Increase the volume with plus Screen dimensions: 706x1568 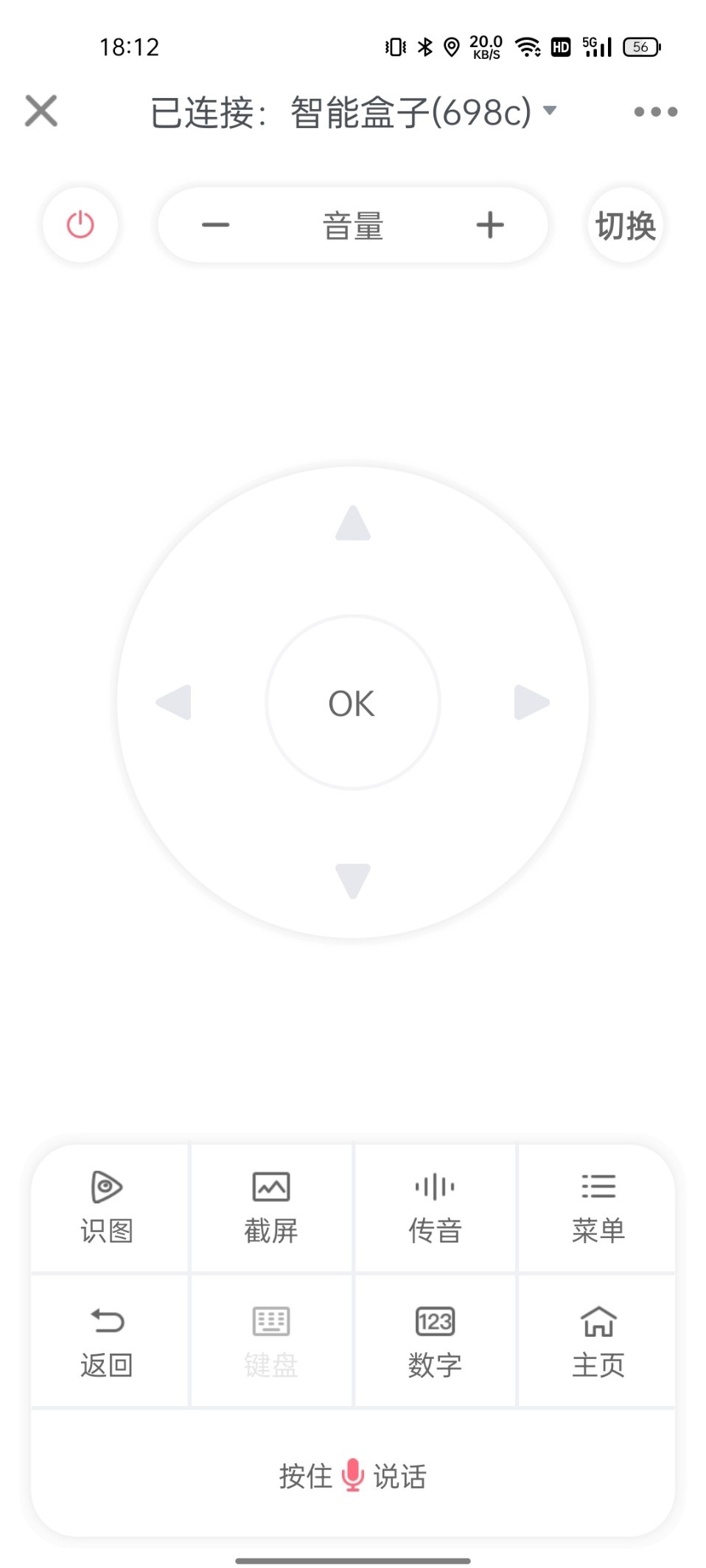(x=490, y=225)
